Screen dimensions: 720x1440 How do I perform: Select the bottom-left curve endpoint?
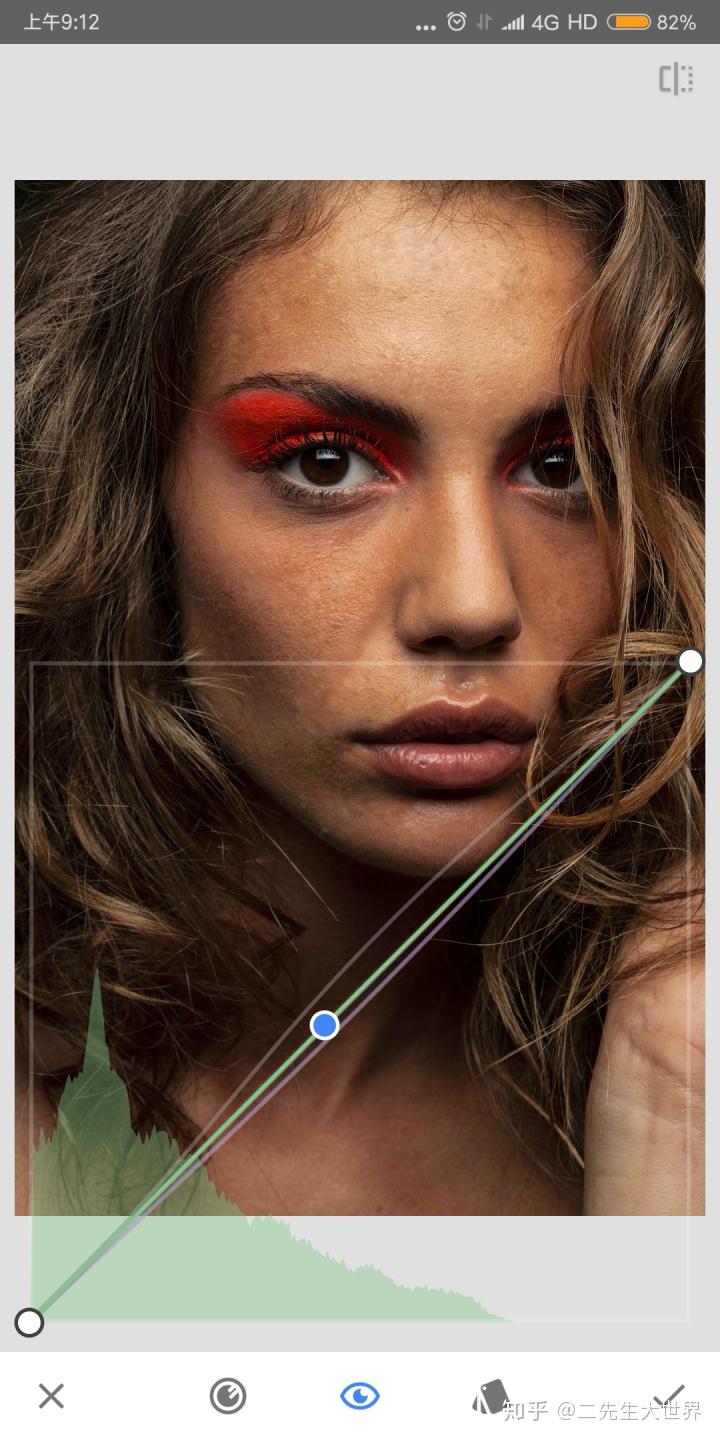30,1323
